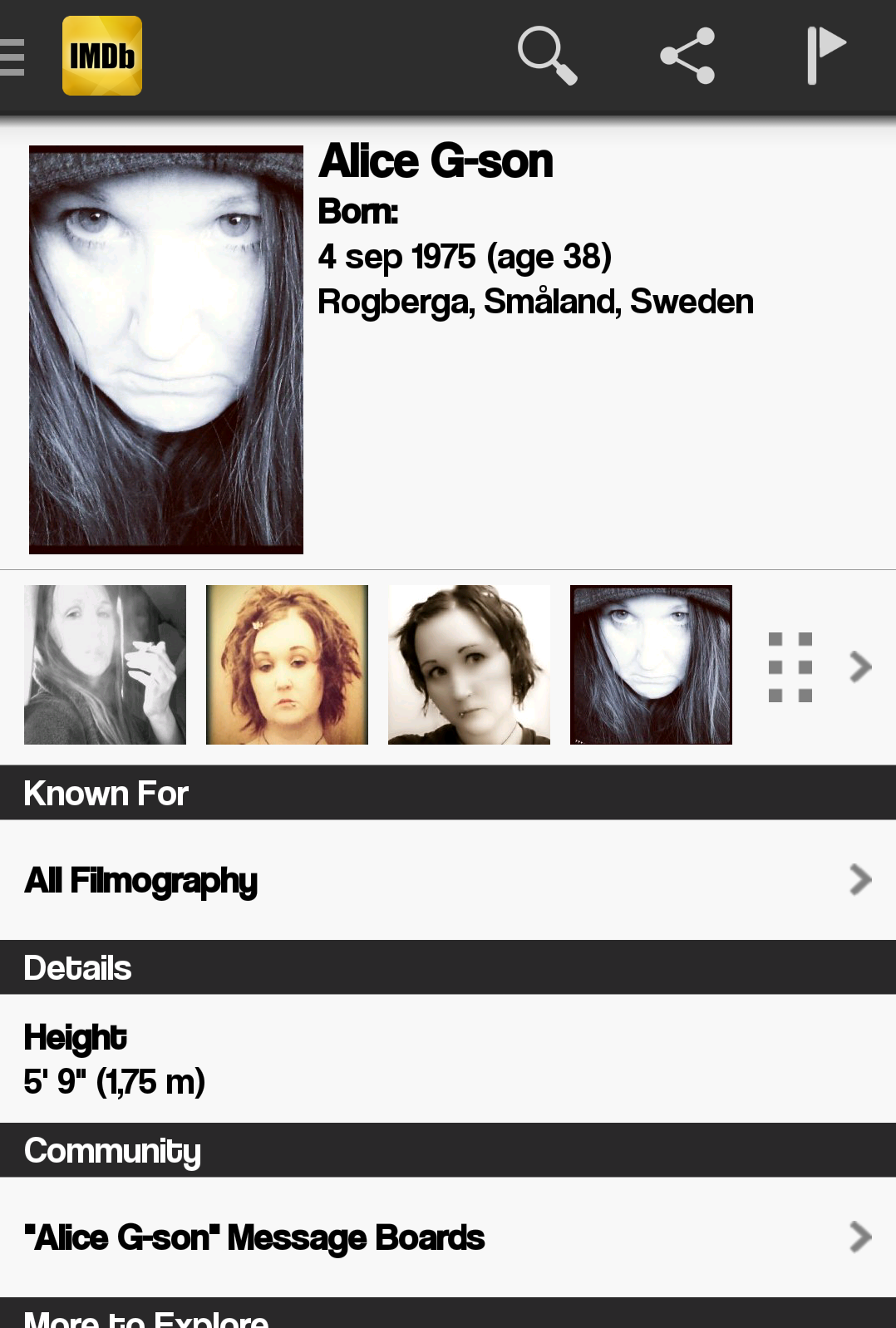View the photo of hand holding cigarette
The image size is (896, 1328).
(x=105, y=665)
